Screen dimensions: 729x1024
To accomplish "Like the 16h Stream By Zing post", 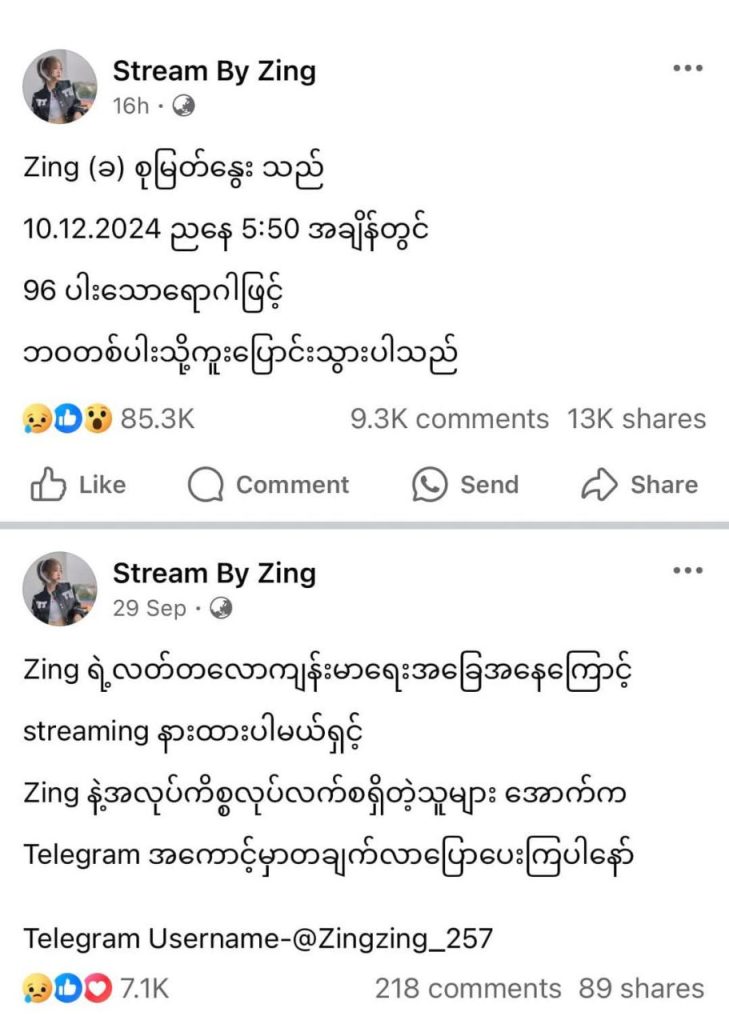I will 78,485.
